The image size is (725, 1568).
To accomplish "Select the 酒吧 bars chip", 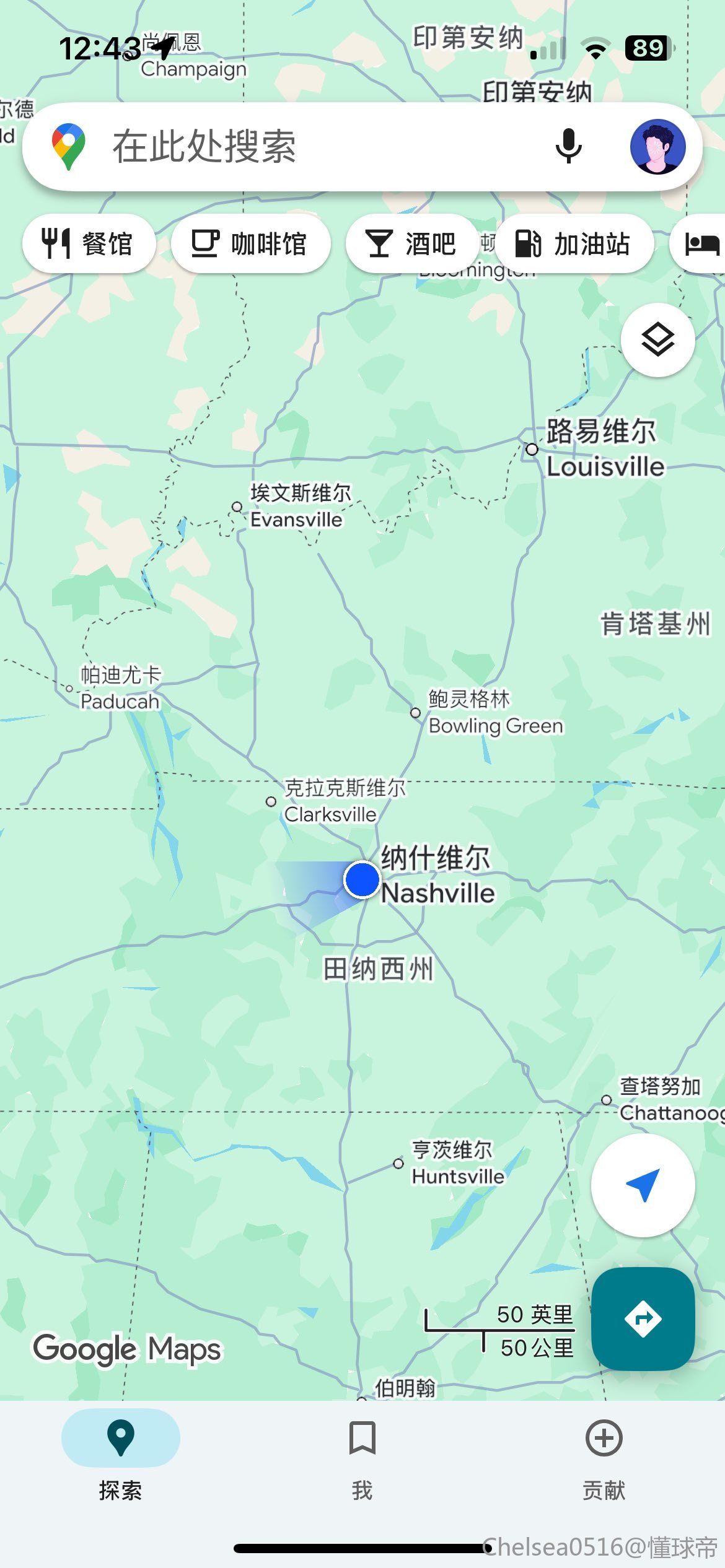I will coord(411,243).
